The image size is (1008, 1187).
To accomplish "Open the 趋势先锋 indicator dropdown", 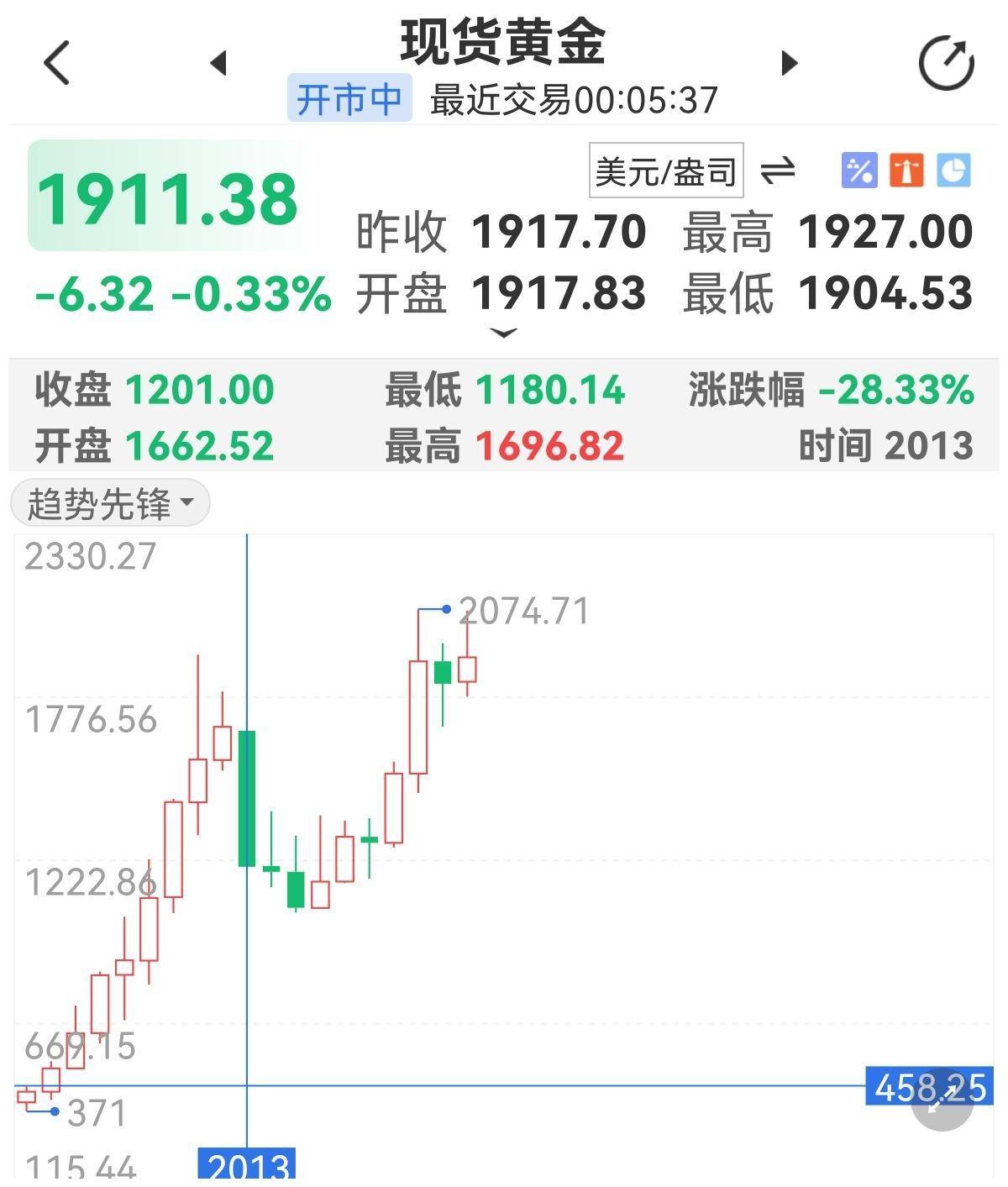I will 110,504.
